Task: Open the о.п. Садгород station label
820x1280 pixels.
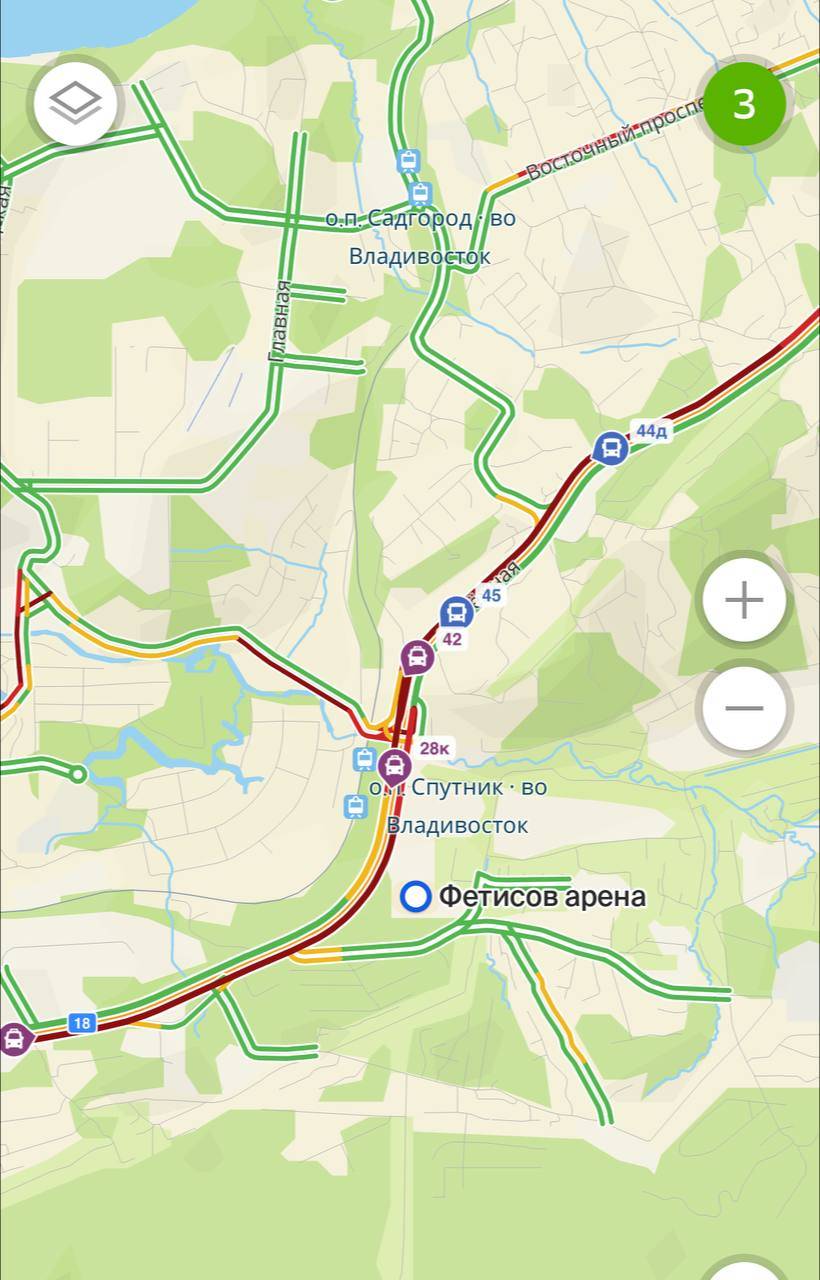Action: coord(420,218)
